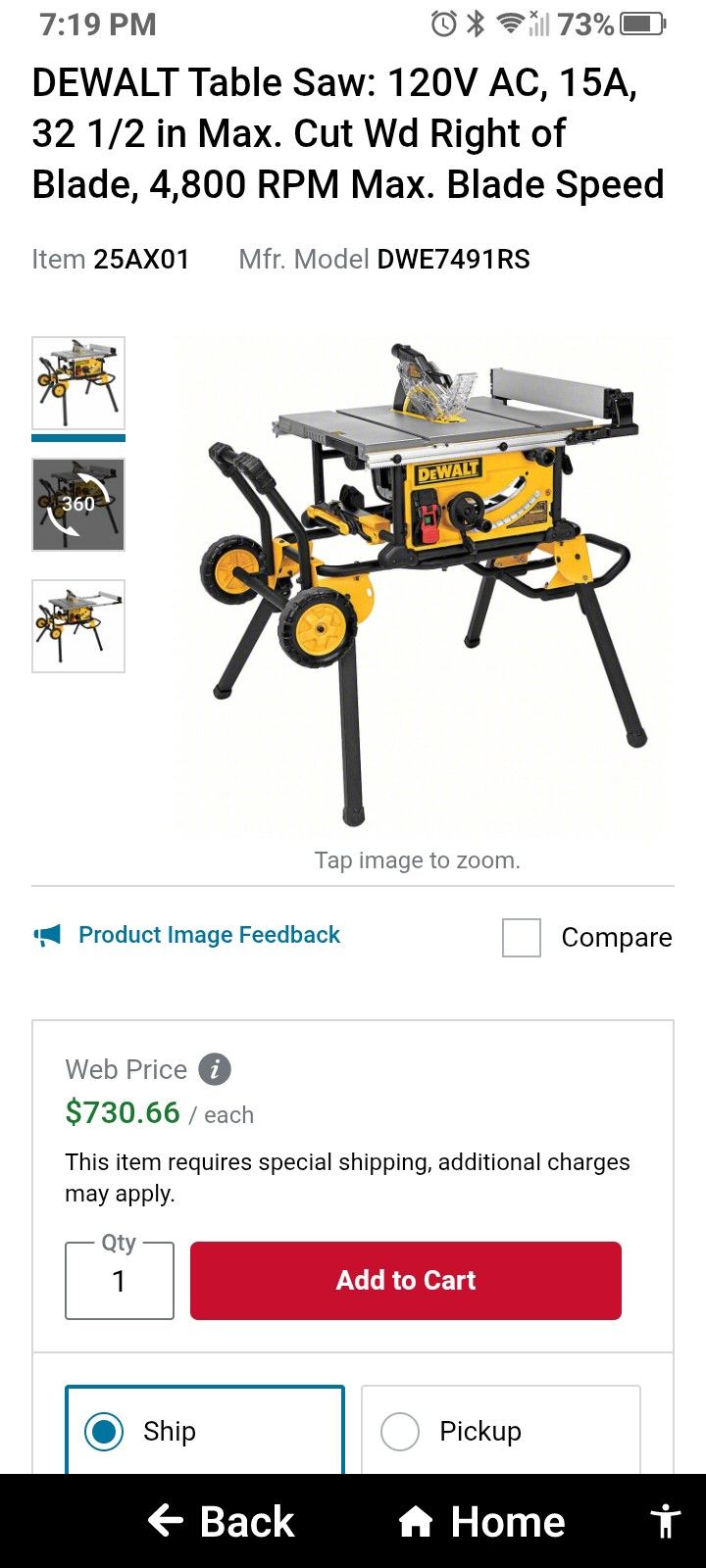The image size is (706, 1568).
Task: Go Back using bottom bar
Action: 222,1522
